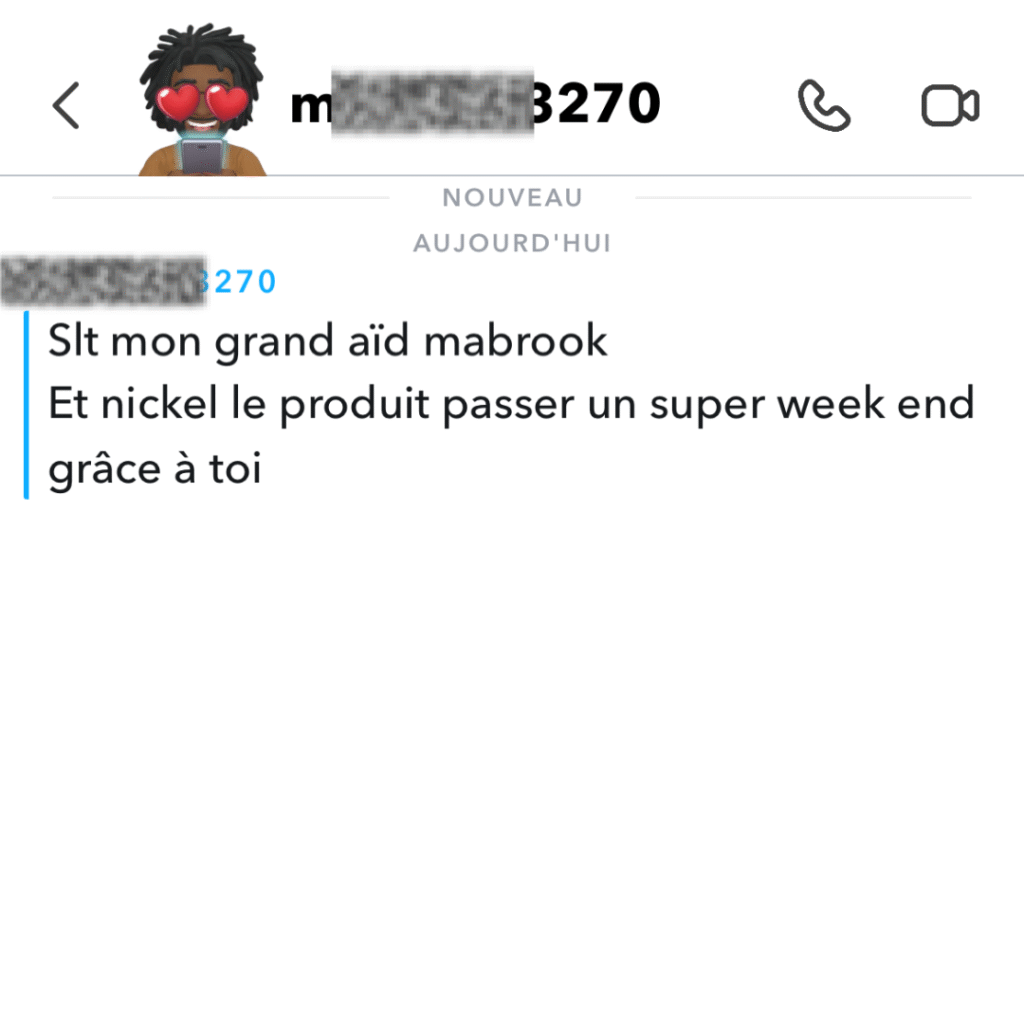Start a video call

(949, 106)
